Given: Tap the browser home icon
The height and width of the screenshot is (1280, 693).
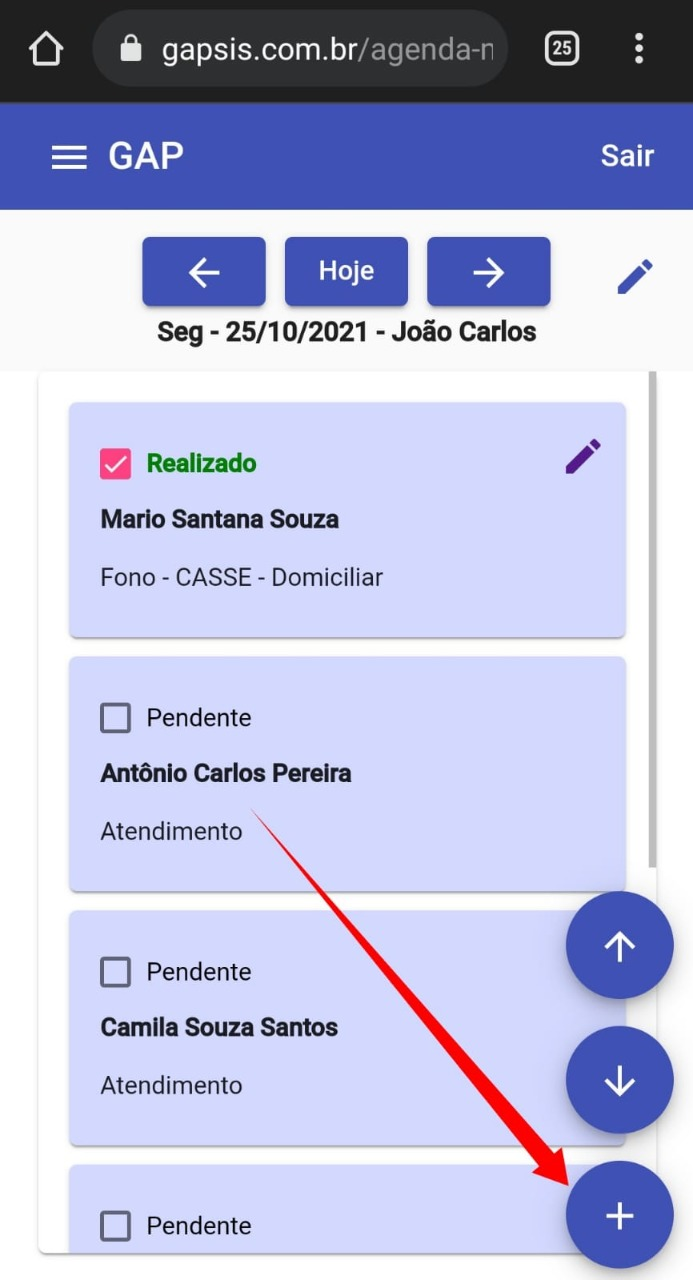Looking at the screenshot, I should (x=46, y=48).
